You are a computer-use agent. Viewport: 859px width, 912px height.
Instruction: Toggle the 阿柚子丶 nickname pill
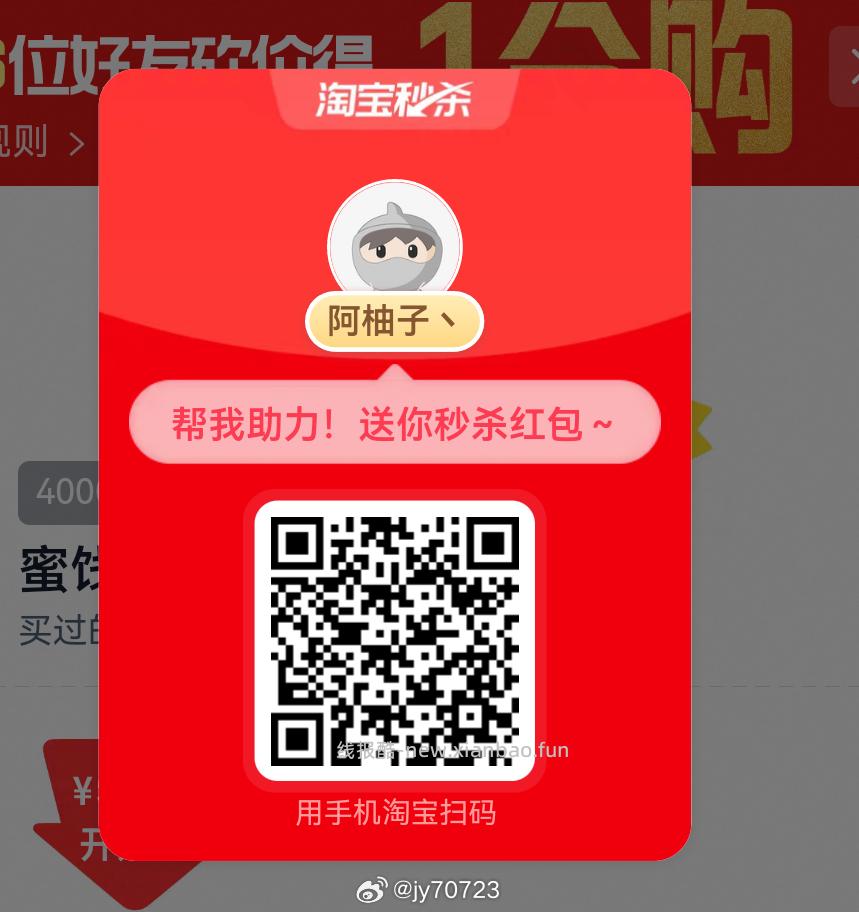393,321
